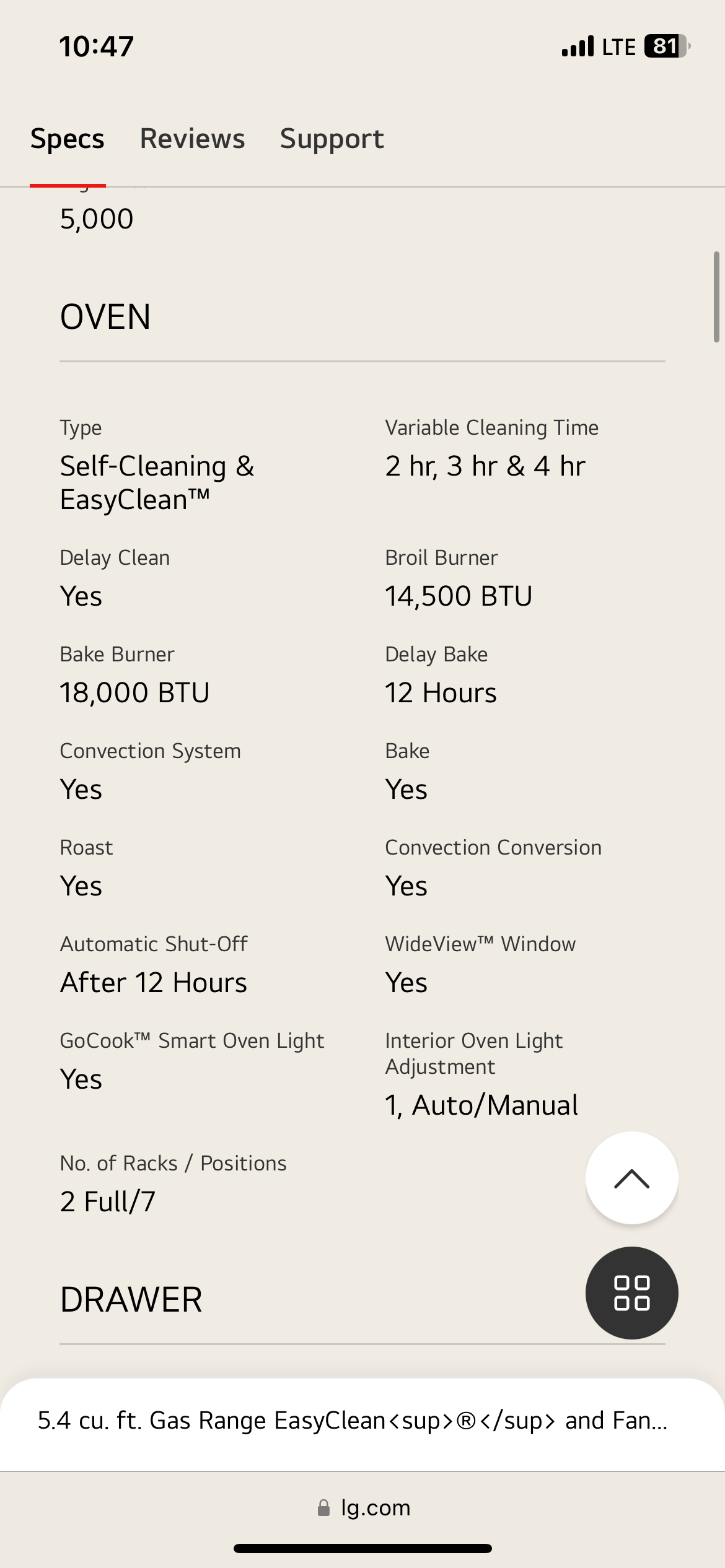Open the Support tab
This screenshot has width=725, height=1568.
332,139
